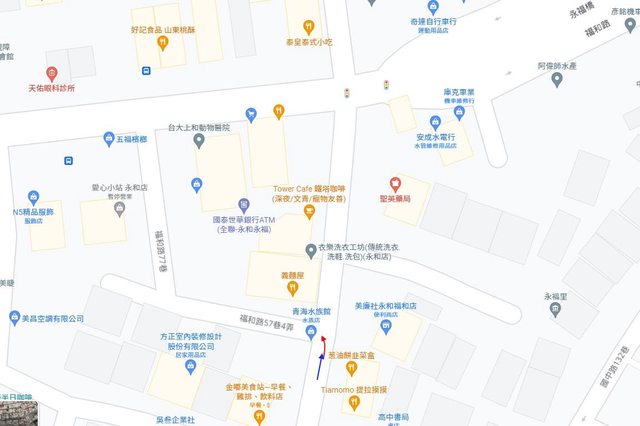The width and height of the screenshot is (640, 426).
Task: Tap the 泰皇泰式小吃 restaurant marker
Action: 308,28
